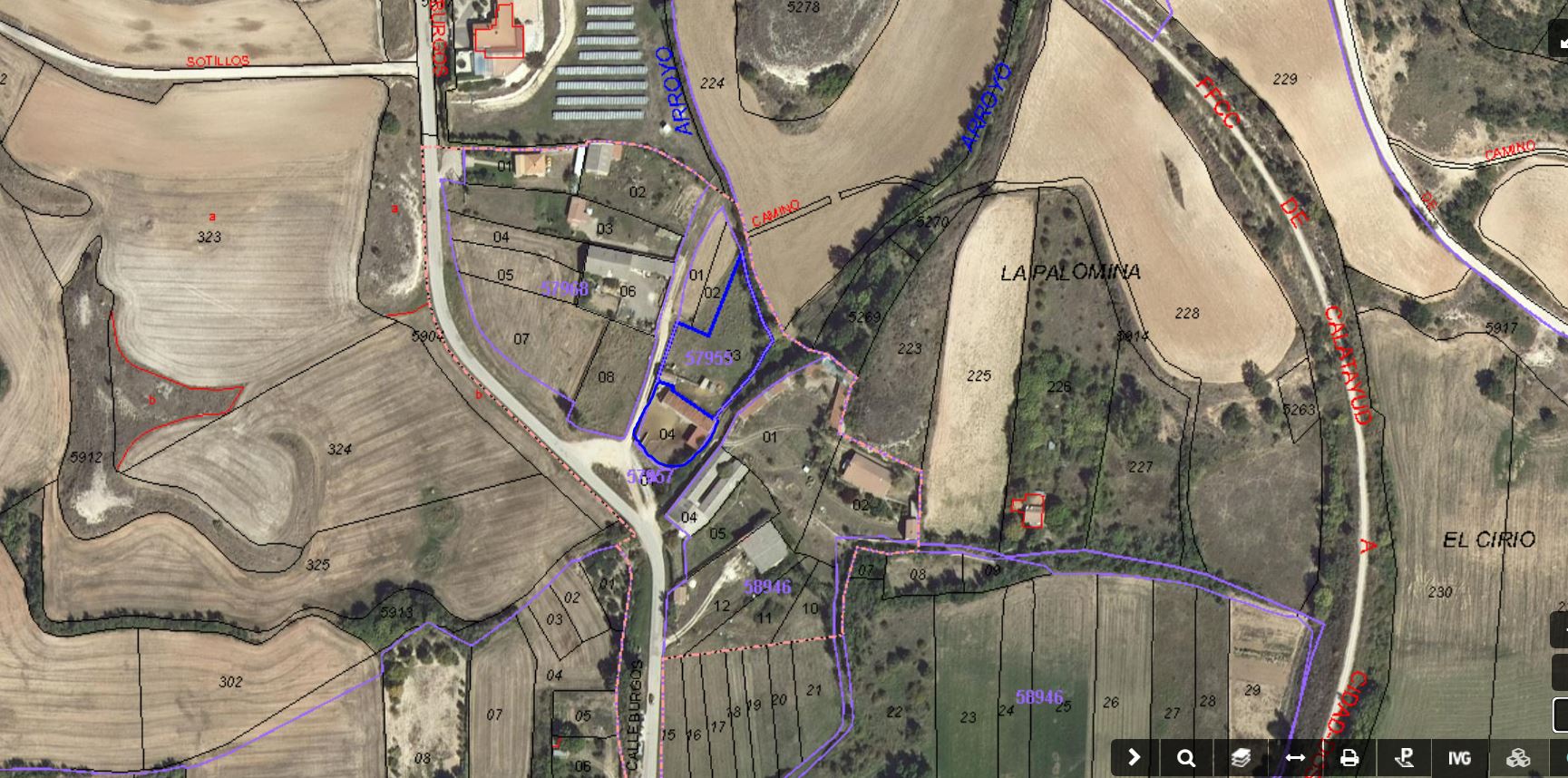Open the map layers selector
The image size is (1568, 778).
tap(1241, 757)
